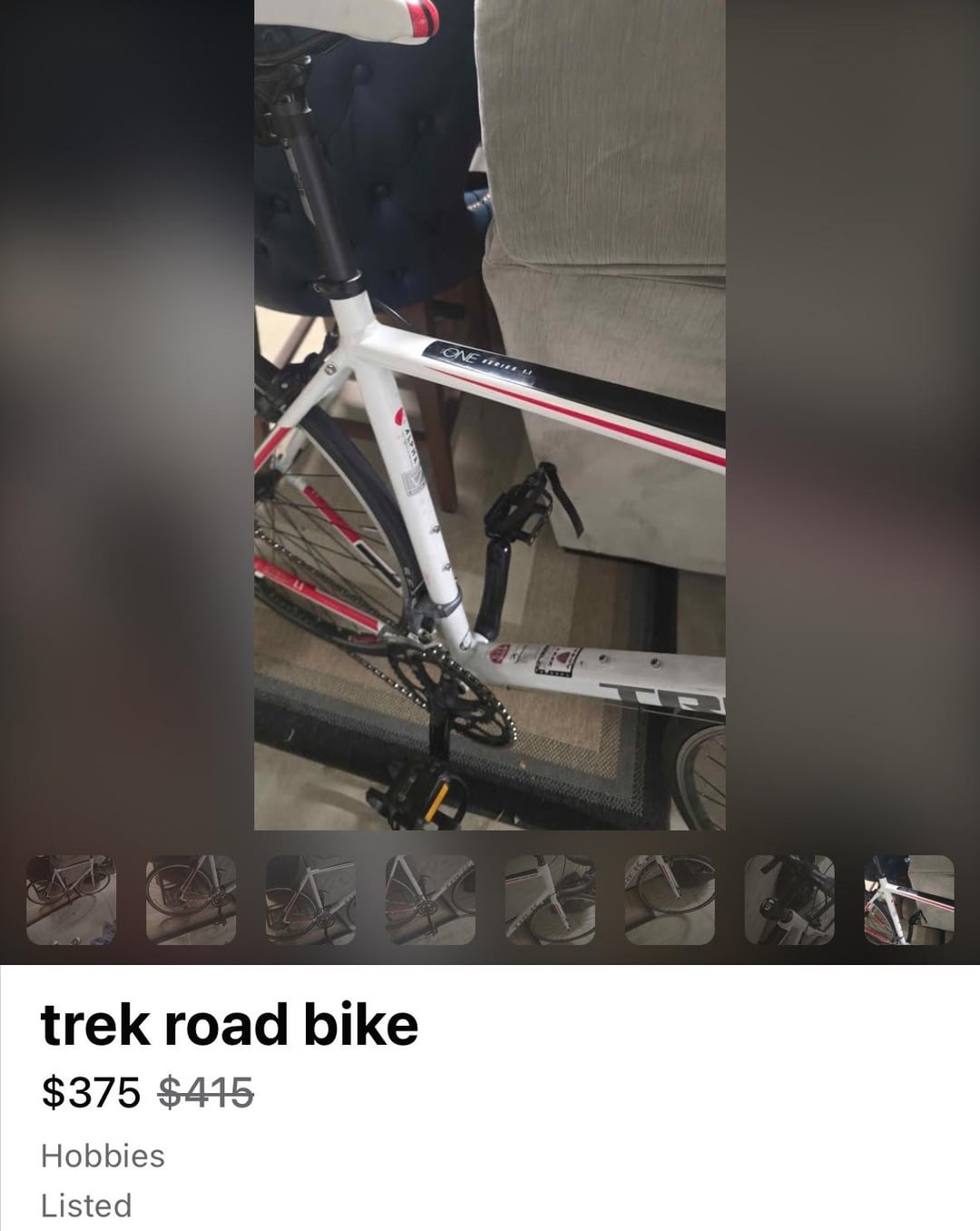980x1231 pixels.
Task: Select the sixth photo thumbnail
Action: click(671, 900)
